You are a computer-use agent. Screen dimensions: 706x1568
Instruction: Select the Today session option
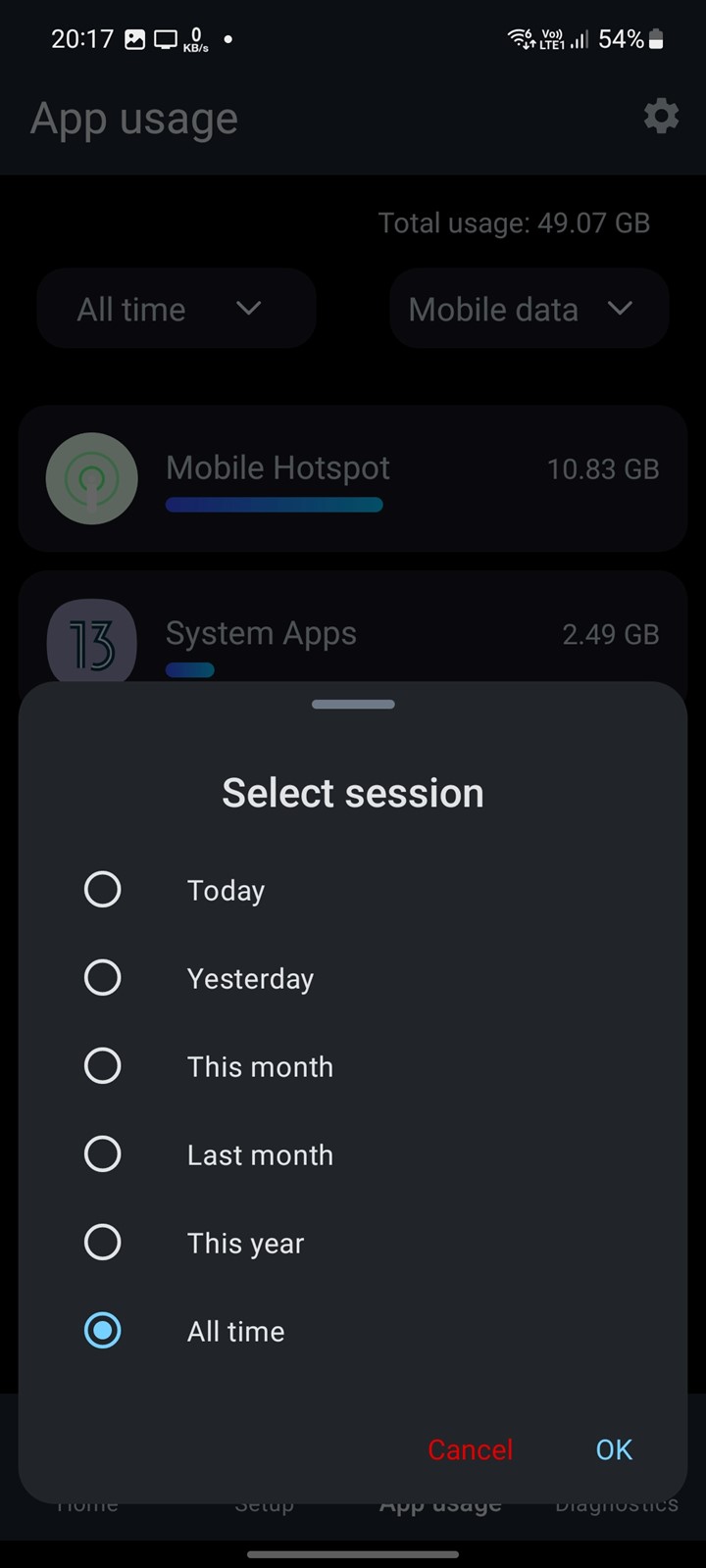coord(353,890)
